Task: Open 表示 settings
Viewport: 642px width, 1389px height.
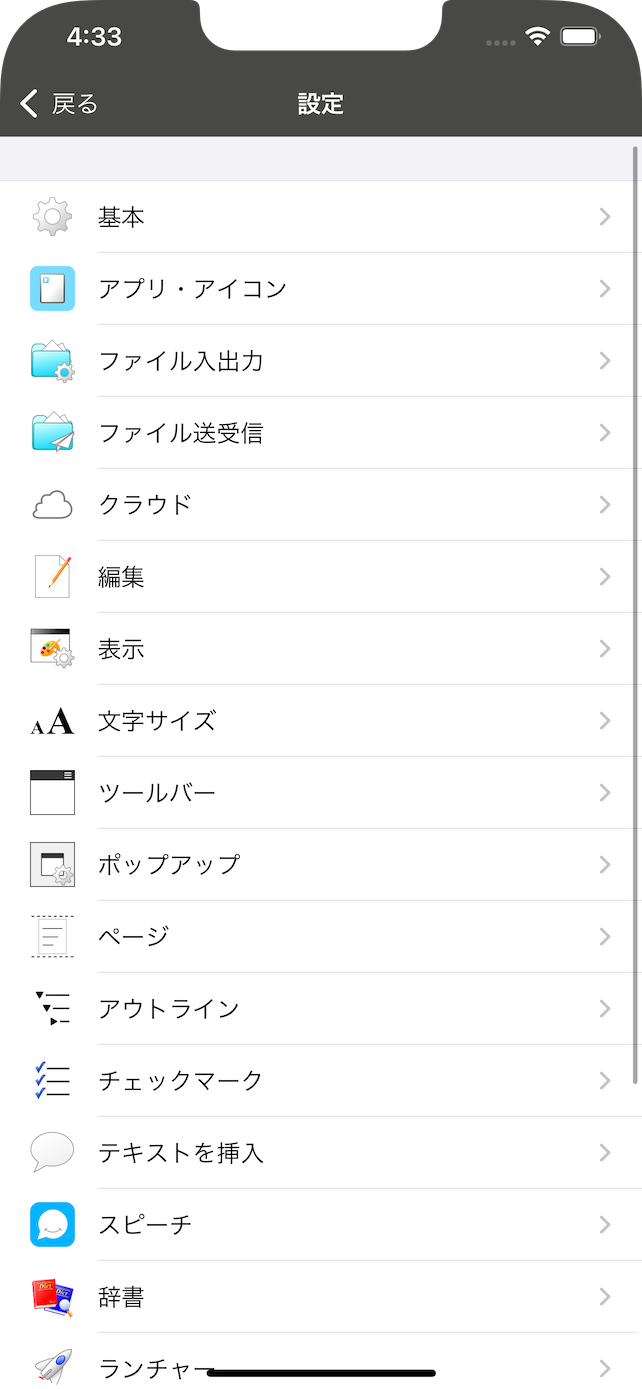Action: pyautogui.click(x=321, y=649)
